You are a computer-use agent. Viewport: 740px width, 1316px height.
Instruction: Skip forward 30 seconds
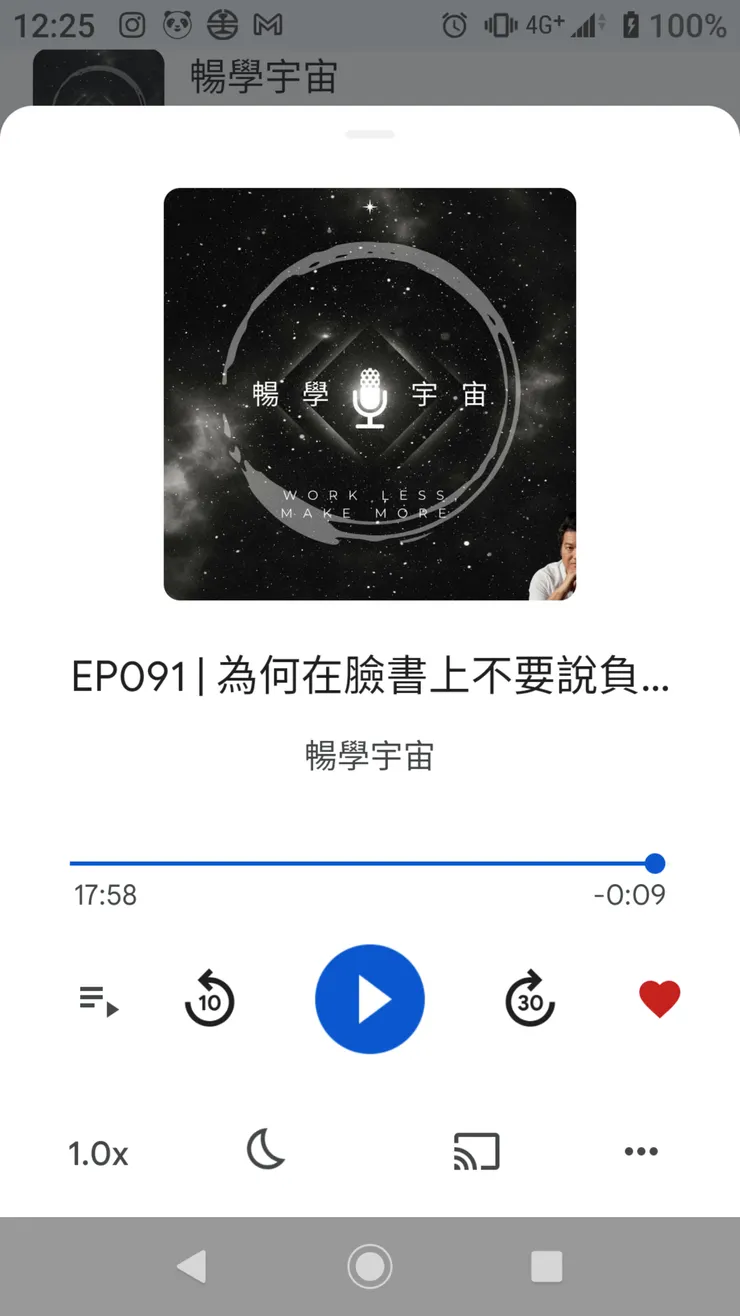tap(530, 999)
